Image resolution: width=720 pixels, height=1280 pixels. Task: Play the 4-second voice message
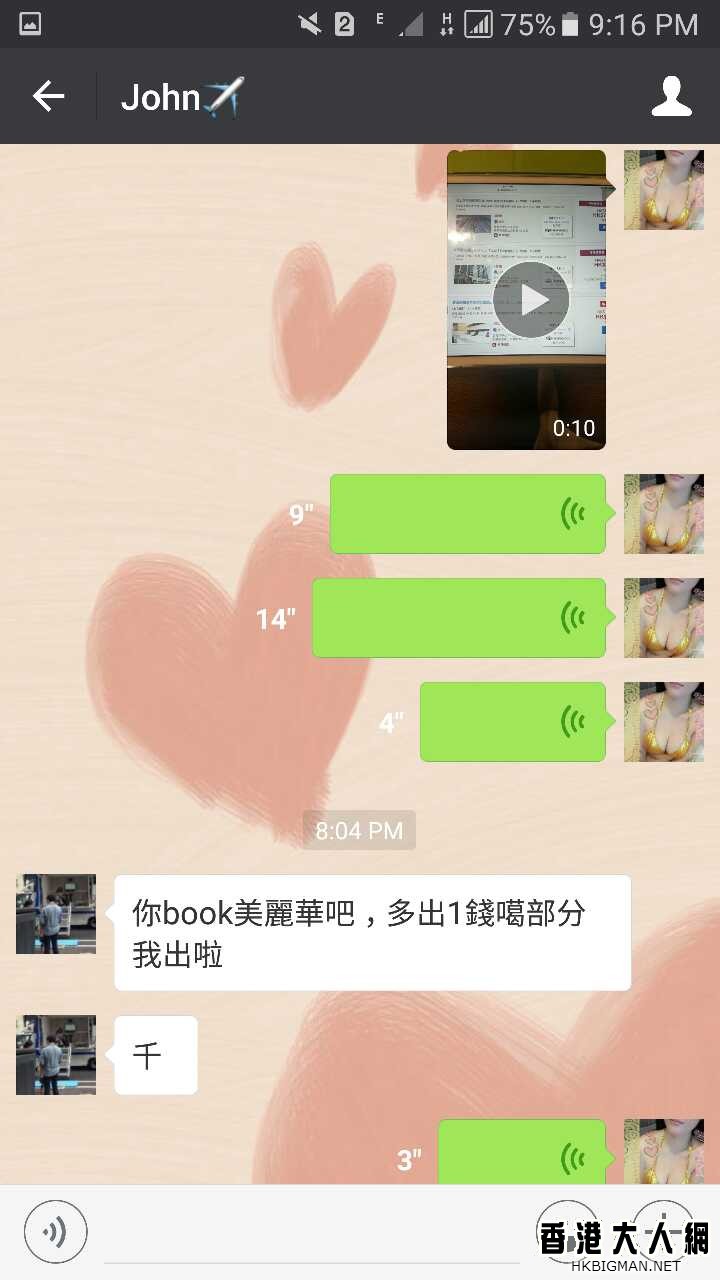[x=513, y=722]
